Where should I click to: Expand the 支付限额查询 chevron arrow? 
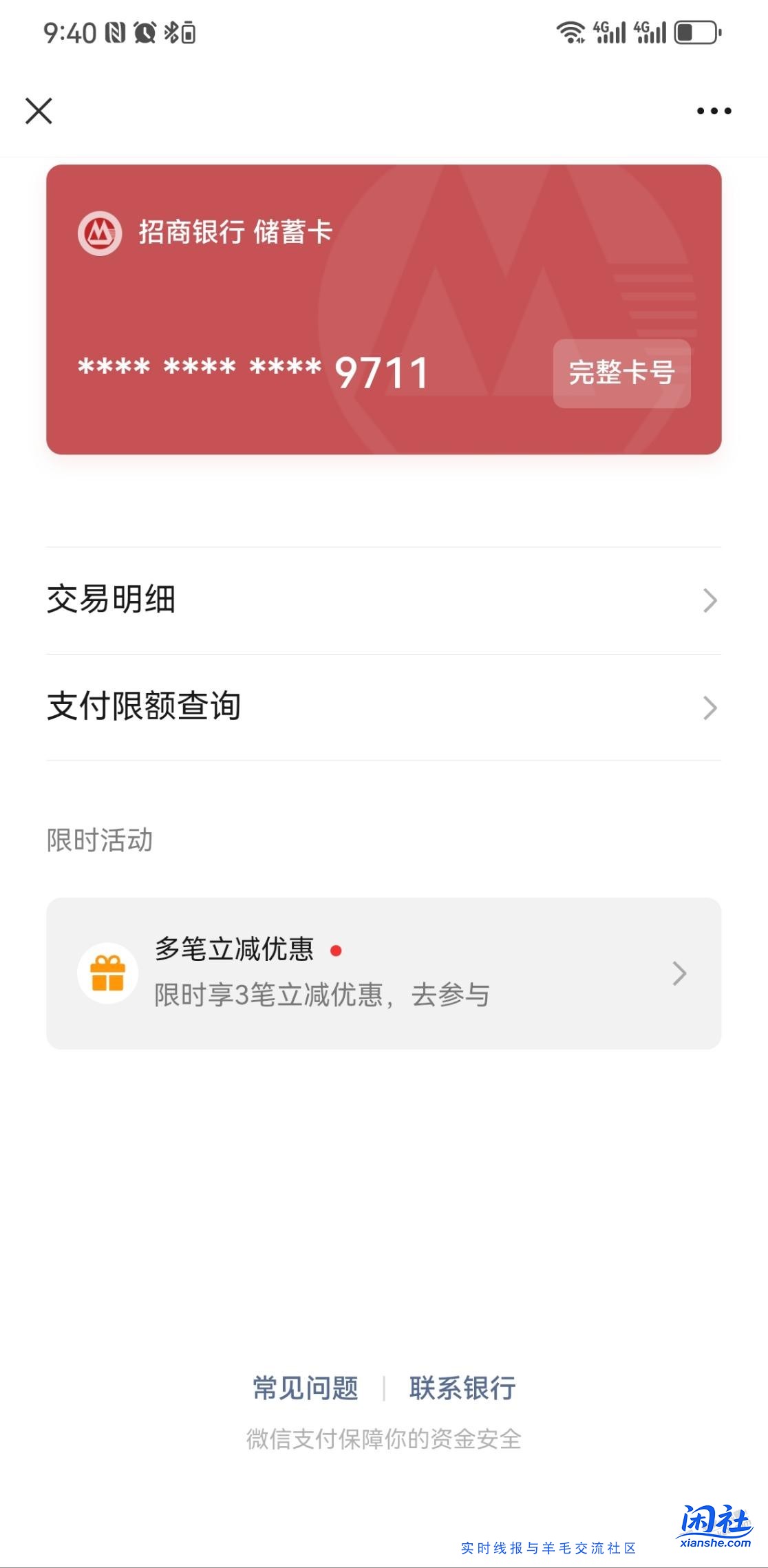[x=710, y=706]
